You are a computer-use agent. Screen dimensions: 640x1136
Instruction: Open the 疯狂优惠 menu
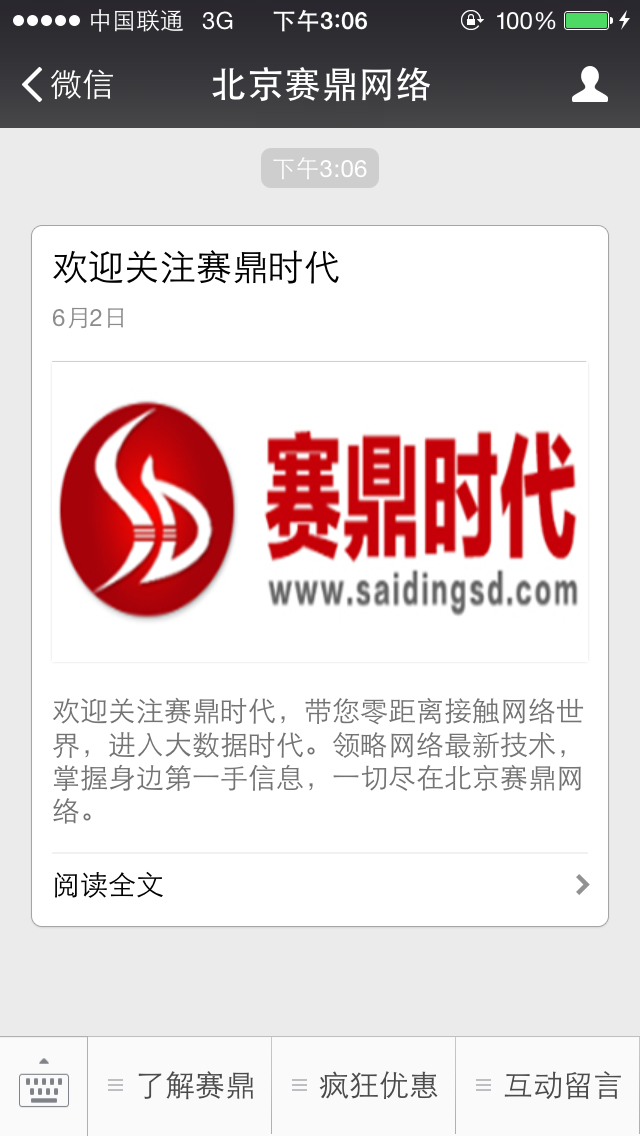pyautogui.click(x=364, y=1086)
